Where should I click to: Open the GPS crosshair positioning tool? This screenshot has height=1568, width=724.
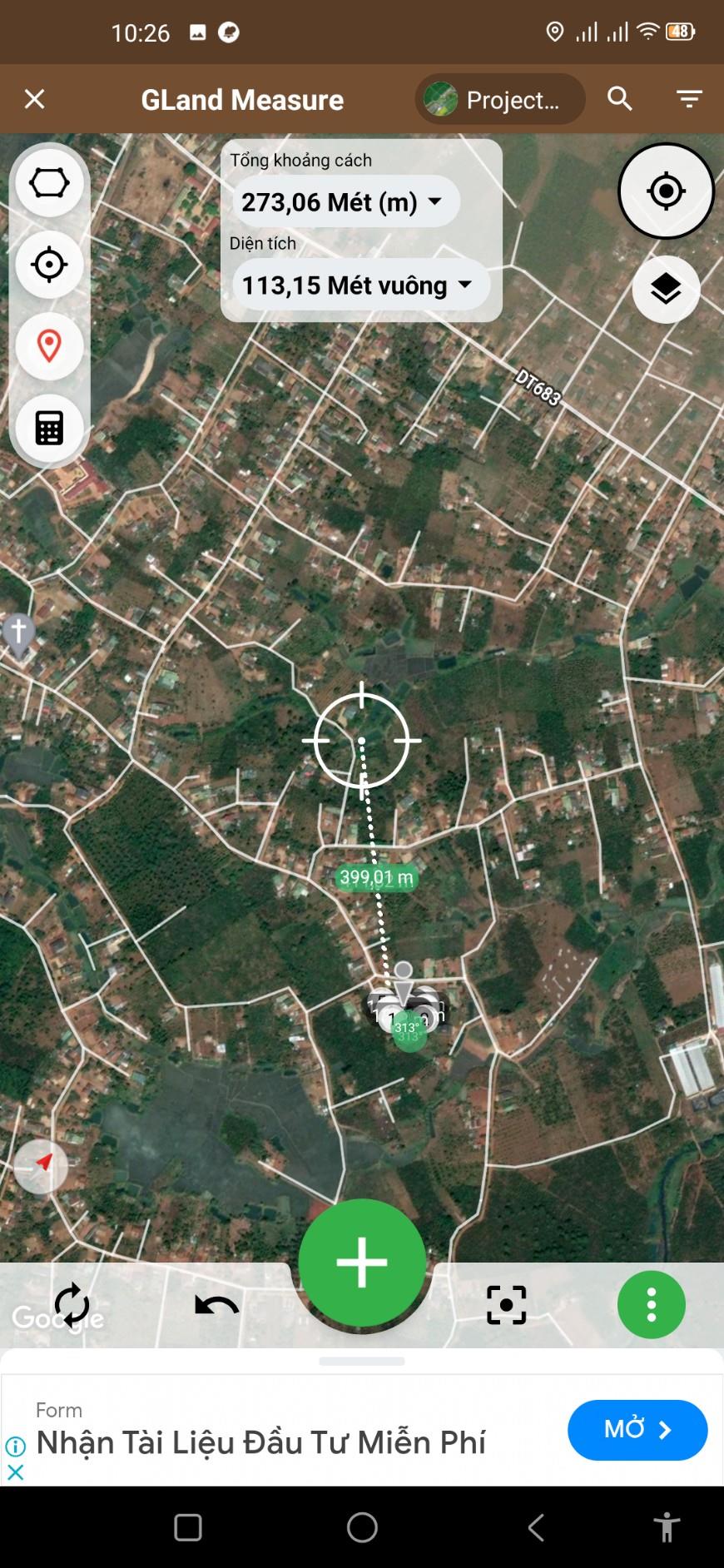point(48,265)
